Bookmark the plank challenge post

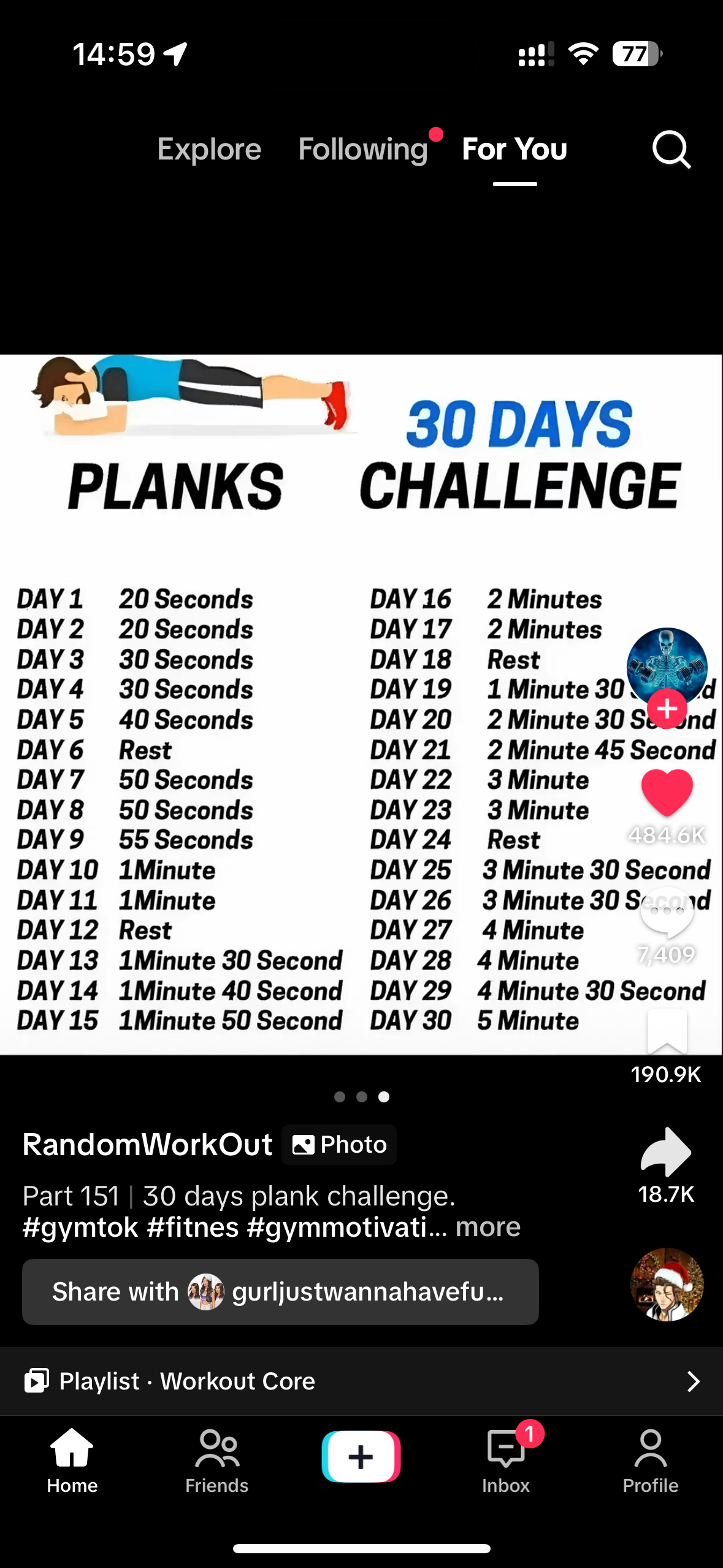(x=667, y=1031)
